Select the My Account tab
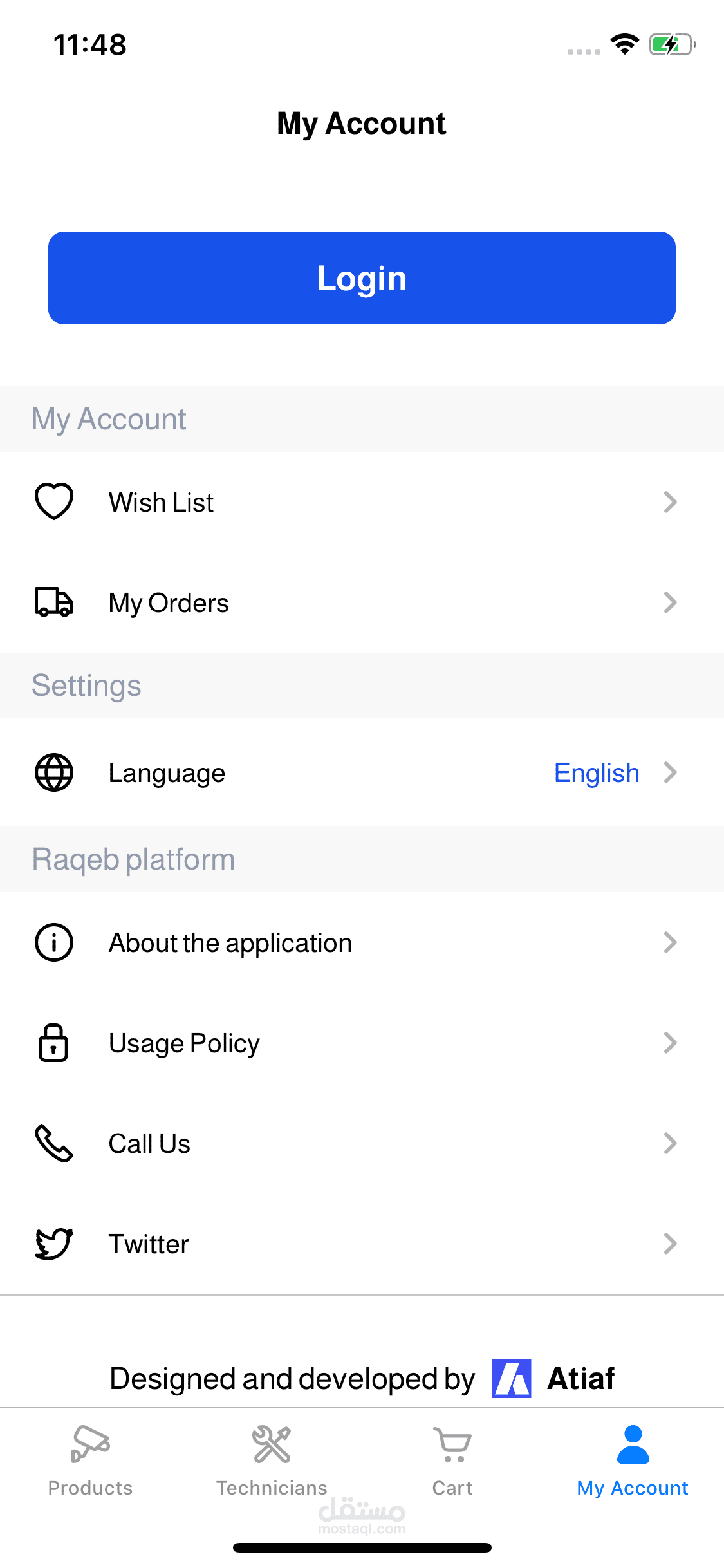The width and height of the screenshot is (724, 1568). point(633,1461)
